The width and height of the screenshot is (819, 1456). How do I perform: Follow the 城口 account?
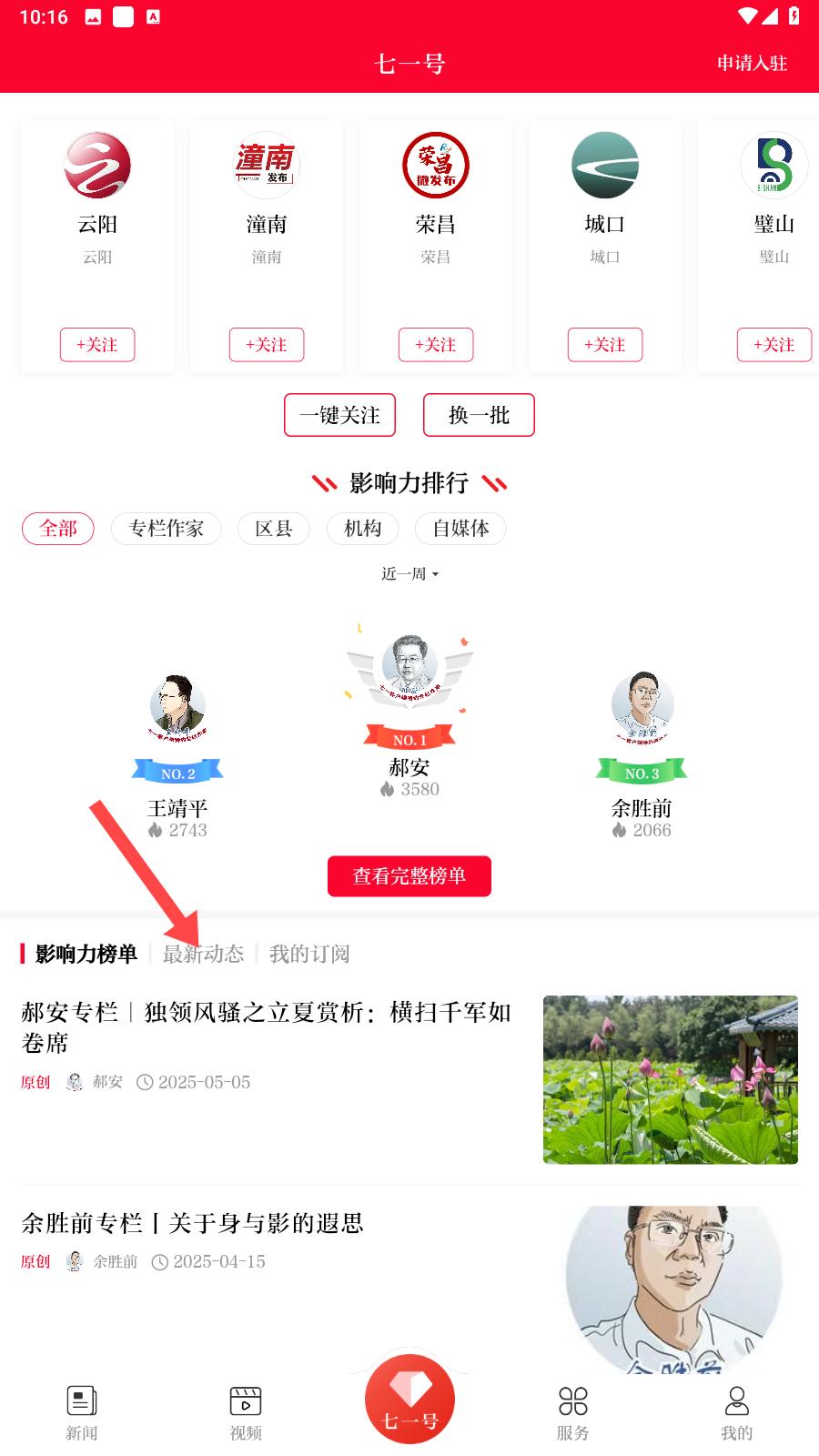605,345
